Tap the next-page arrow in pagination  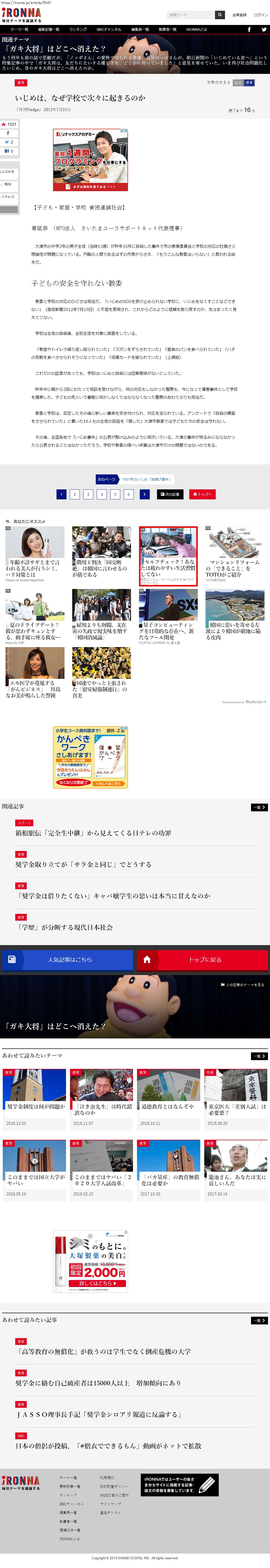coord(144,494)
